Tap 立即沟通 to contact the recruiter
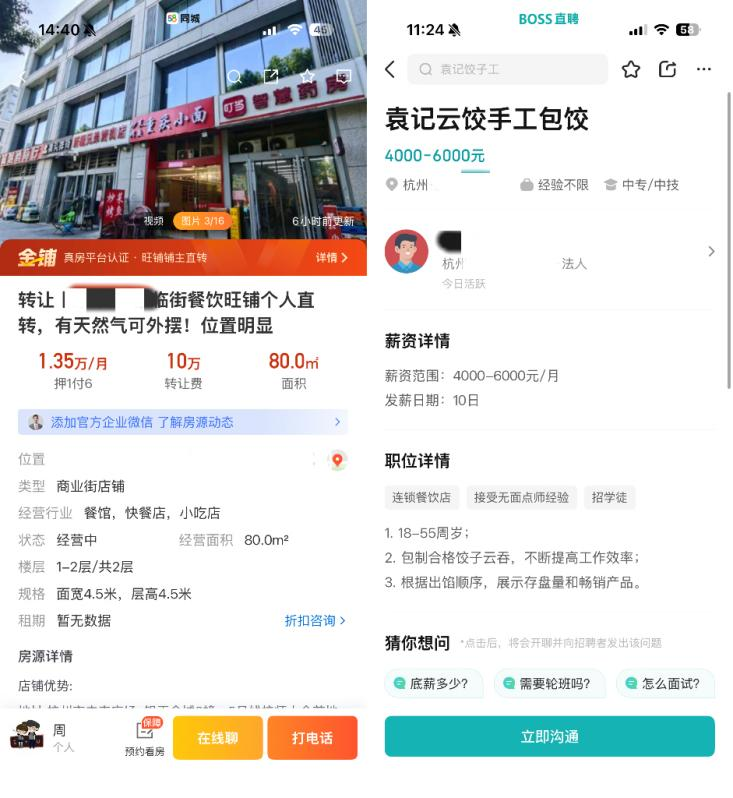This screenshot has height=798, width=733. (549, 735)
